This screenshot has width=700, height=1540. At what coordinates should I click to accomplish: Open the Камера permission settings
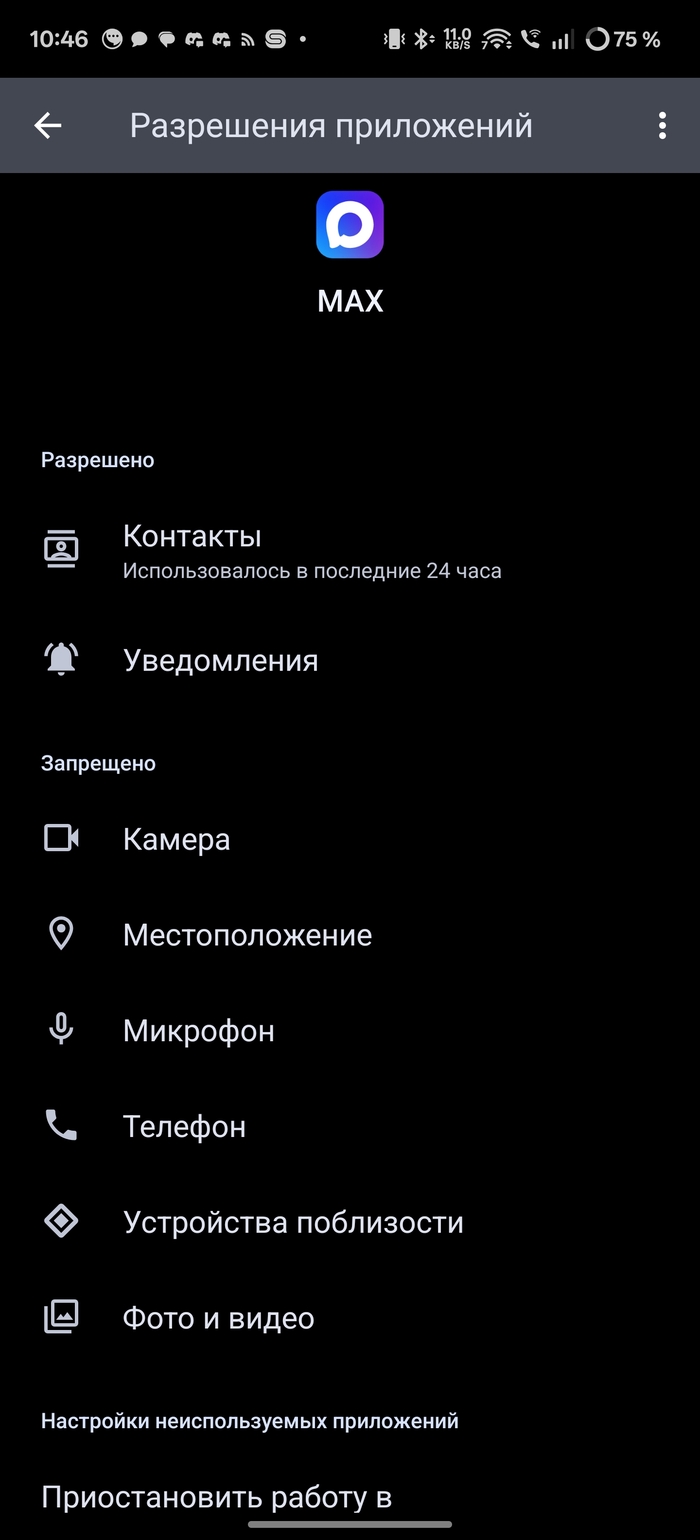point(176,839)
